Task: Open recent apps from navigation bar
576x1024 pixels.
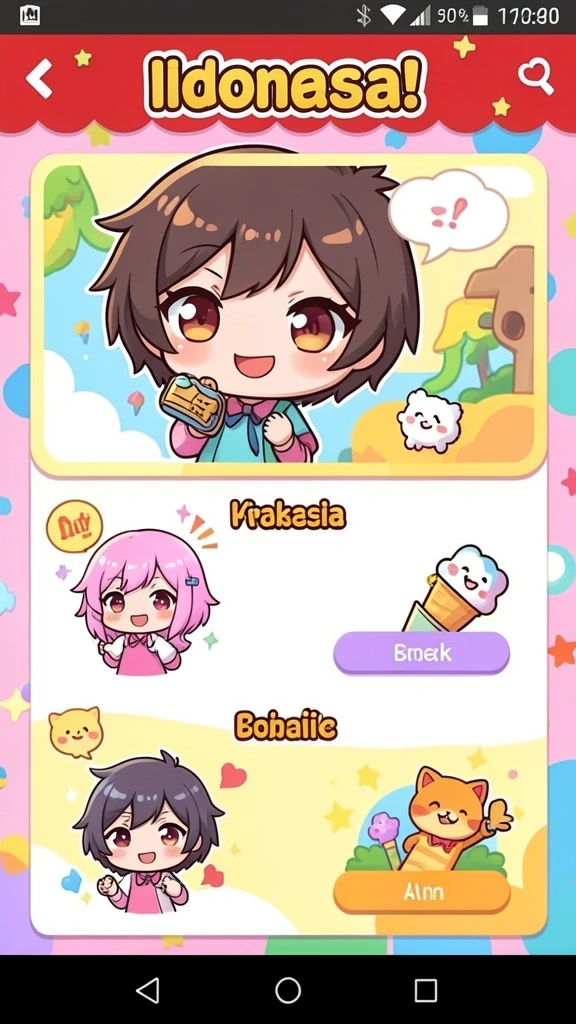Action: [x=426, y=990]
